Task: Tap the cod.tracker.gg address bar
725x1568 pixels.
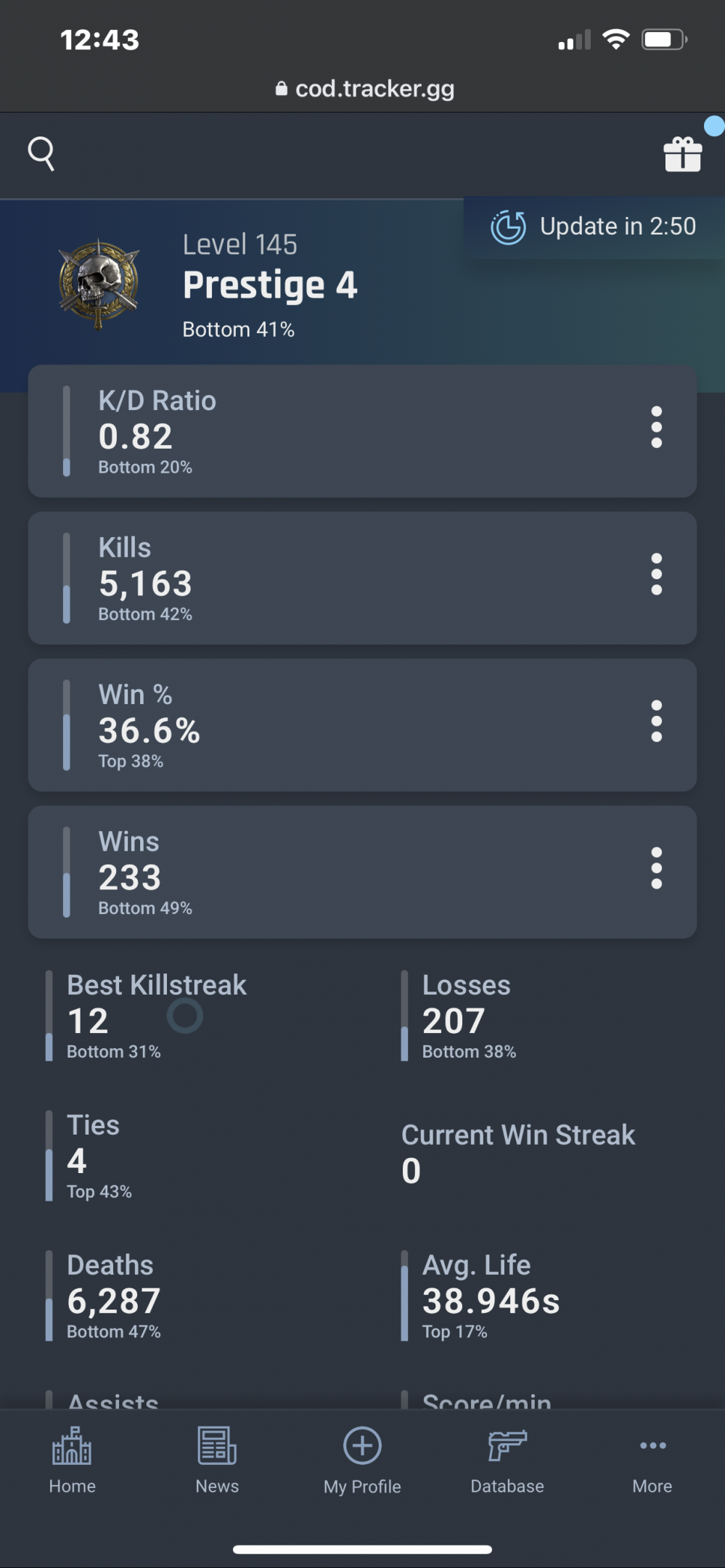Action: [364, 89]
